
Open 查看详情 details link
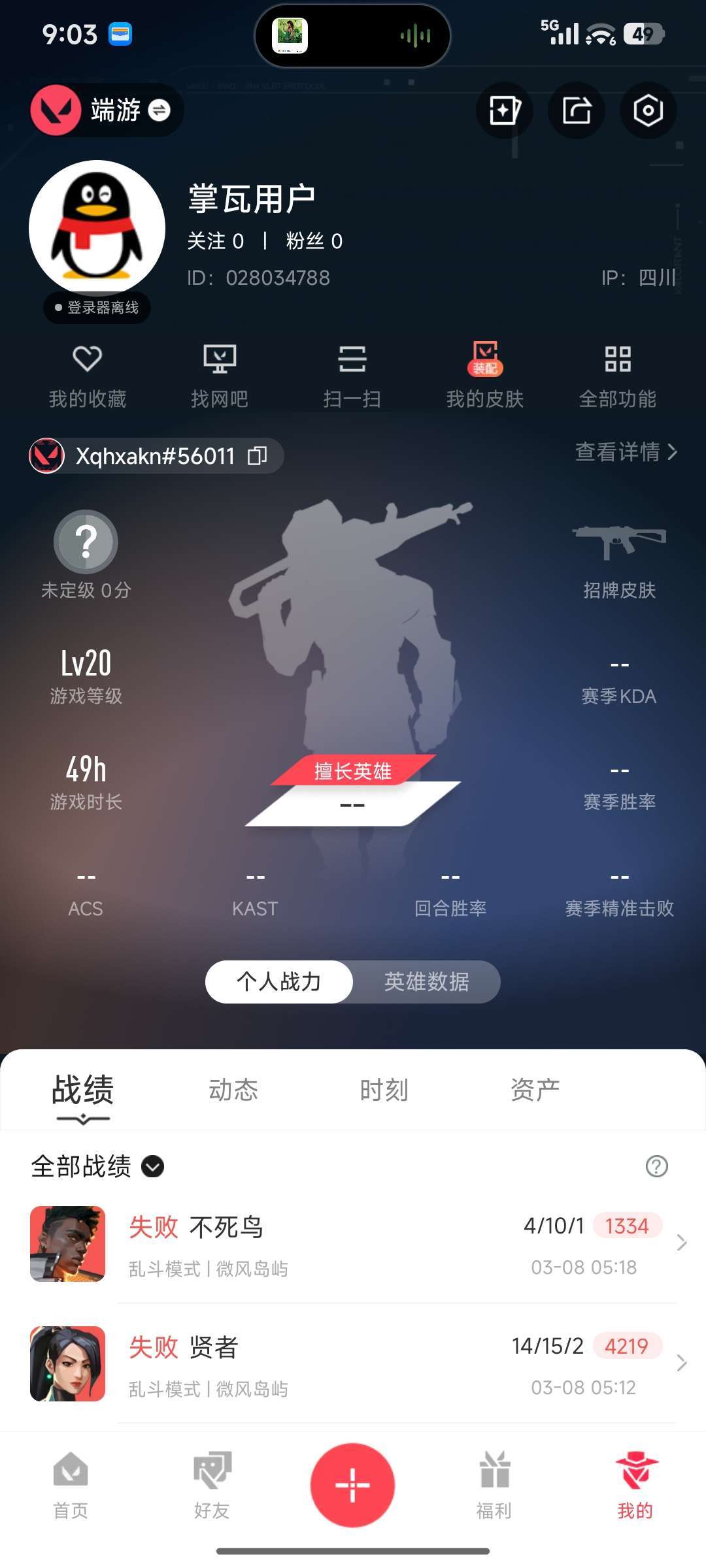click(x=626, y=451)
